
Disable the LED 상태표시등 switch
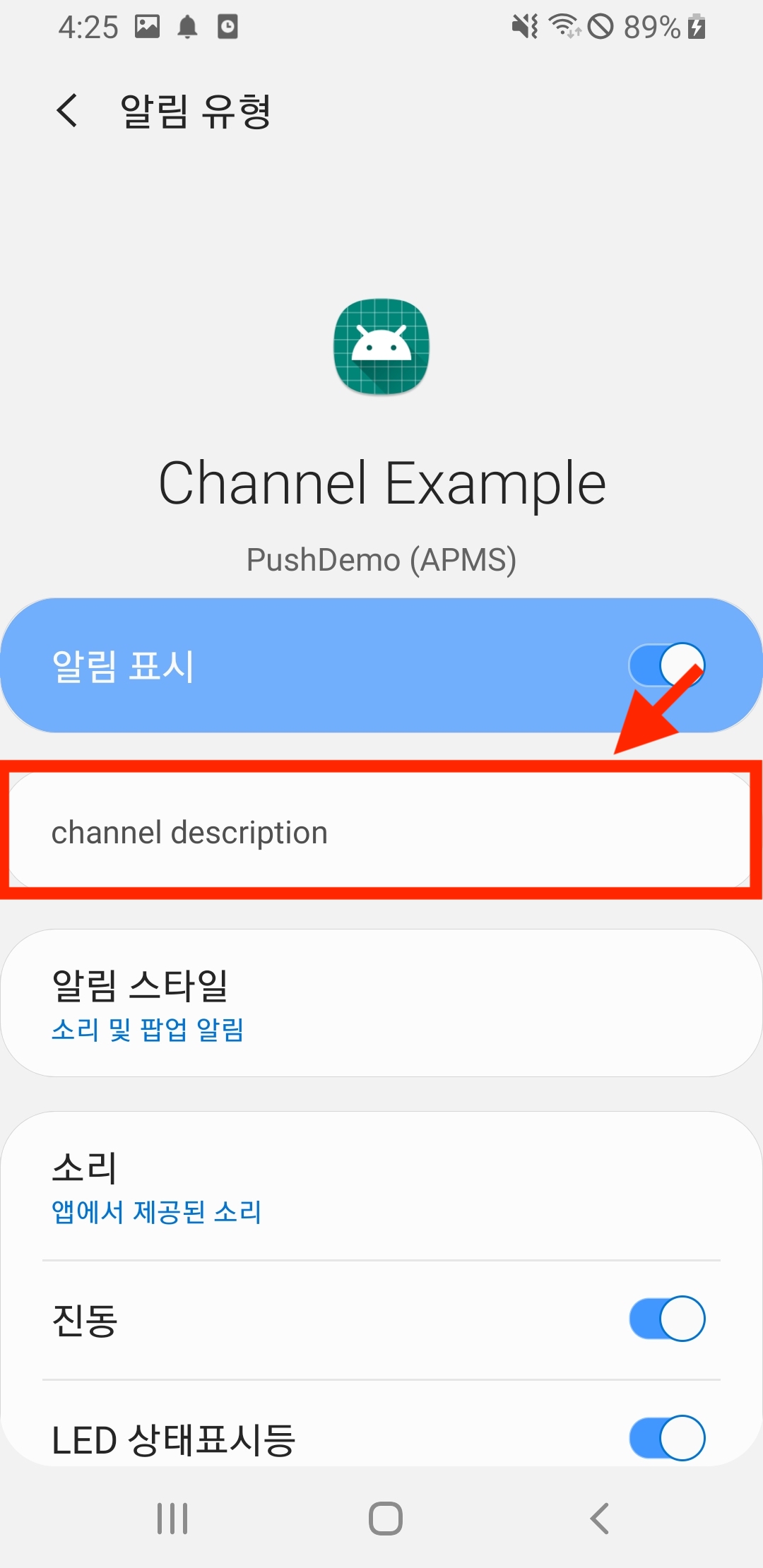point(666,1437)
